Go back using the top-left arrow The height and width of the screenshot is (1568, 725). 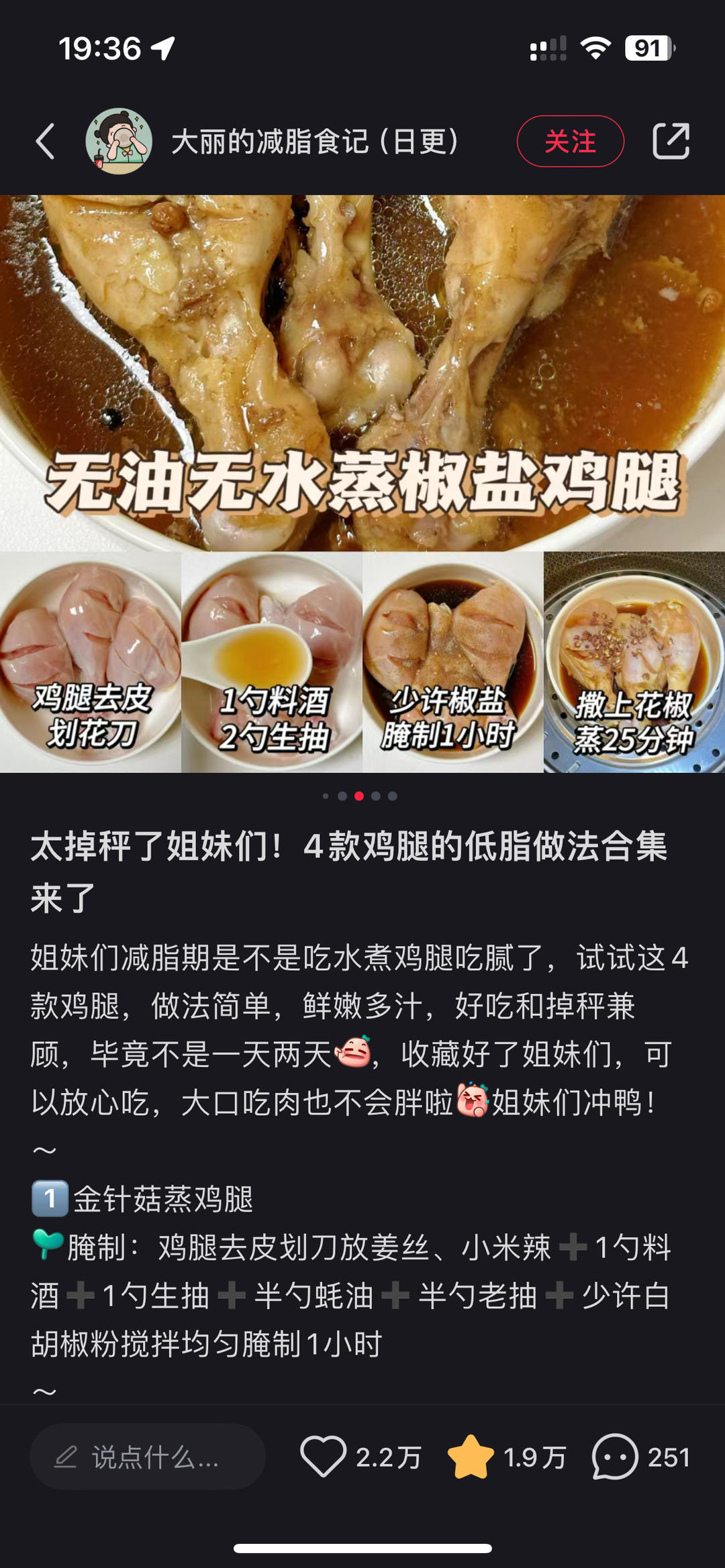pyautogui.click(x=45, y=142)
